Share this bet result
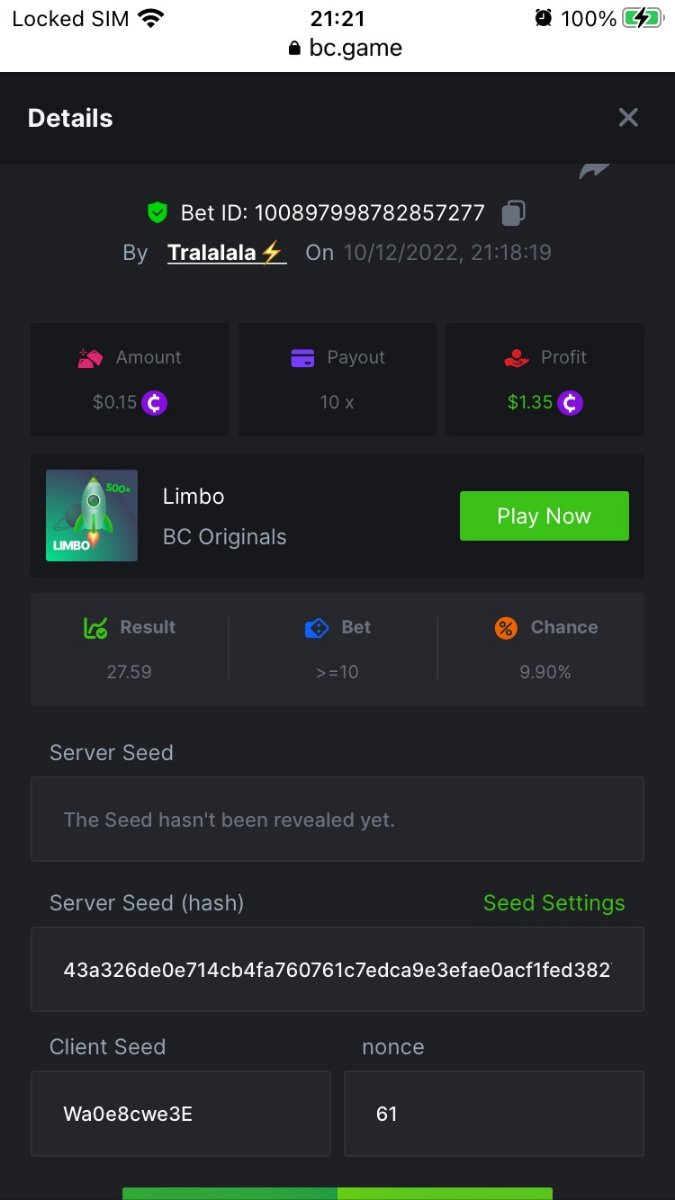 point(594,172)
